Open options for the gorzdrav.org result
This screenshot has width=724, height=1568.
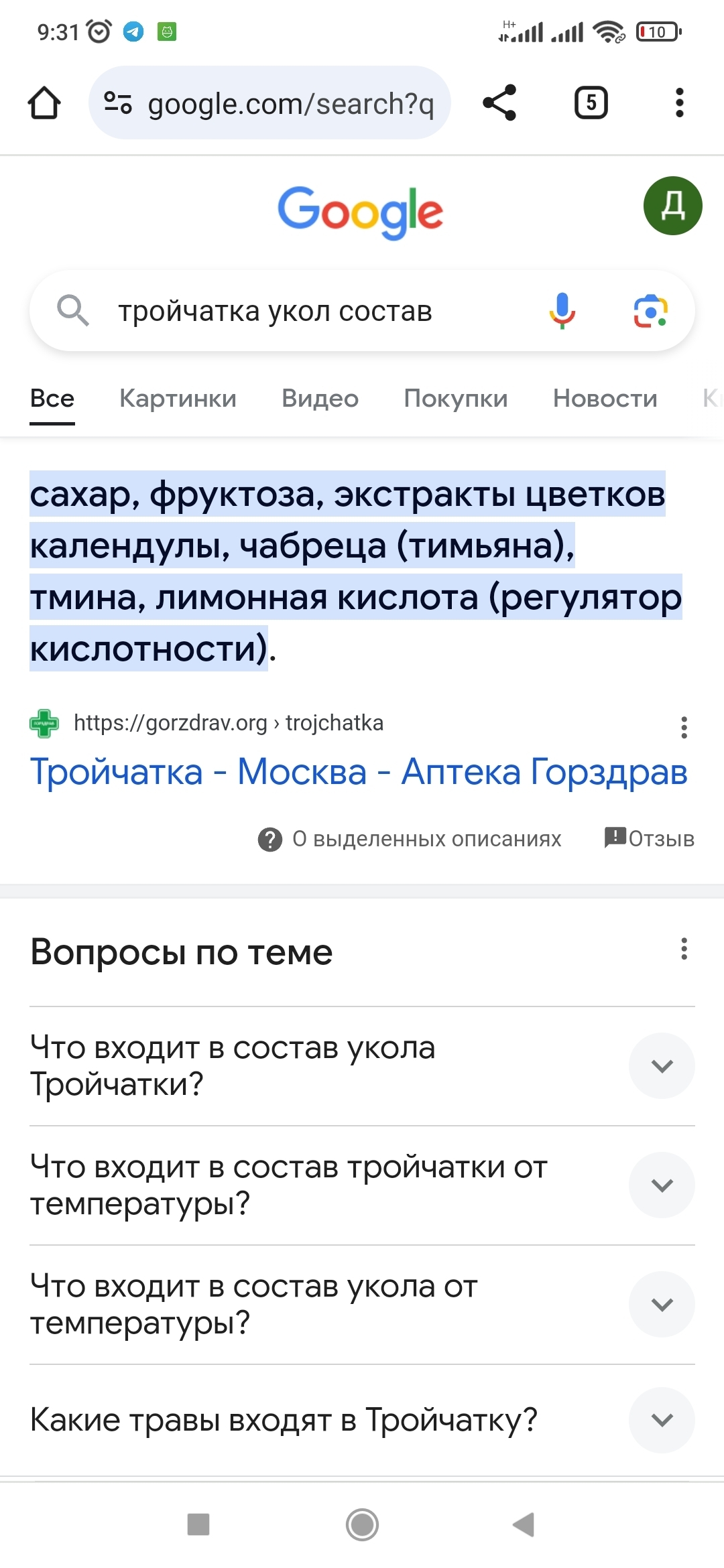click(684, 727)
